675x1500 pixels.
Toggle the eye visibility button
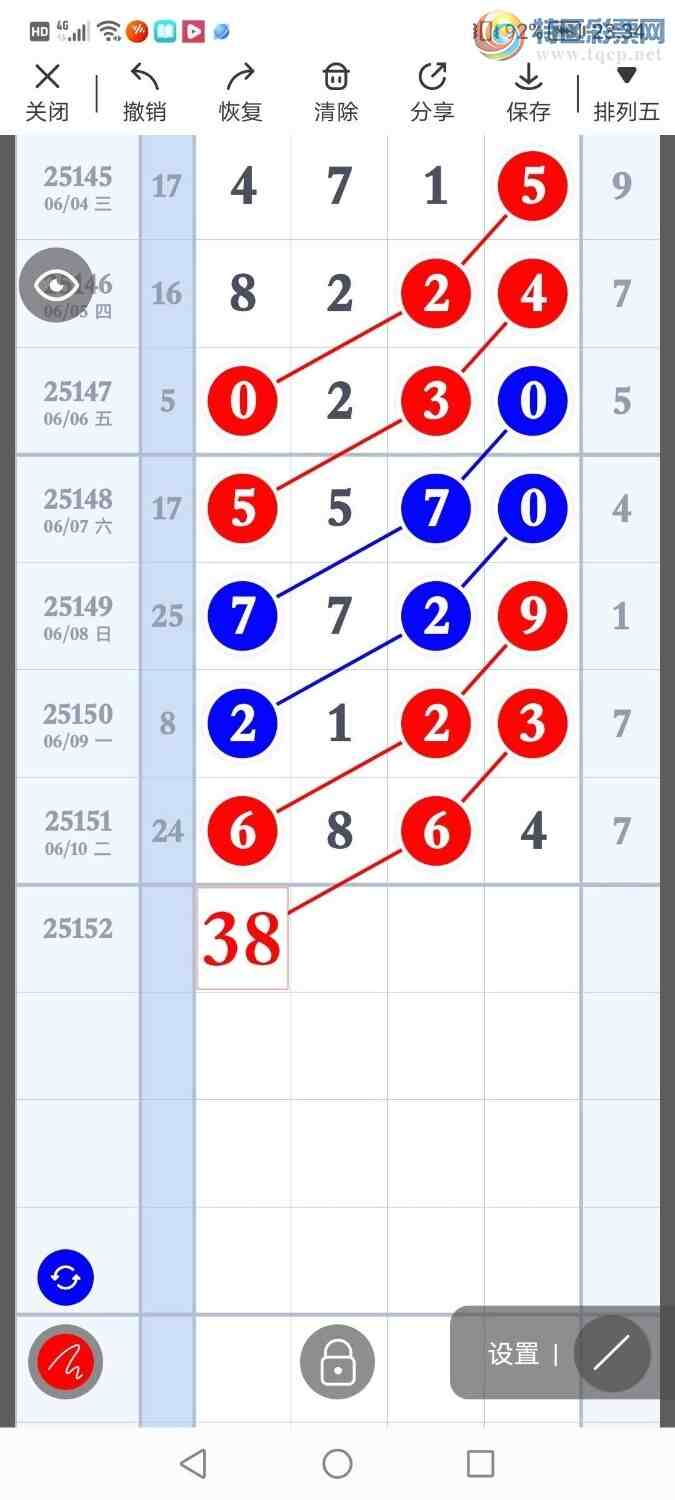pyautogui.click(x=56, y=285)
